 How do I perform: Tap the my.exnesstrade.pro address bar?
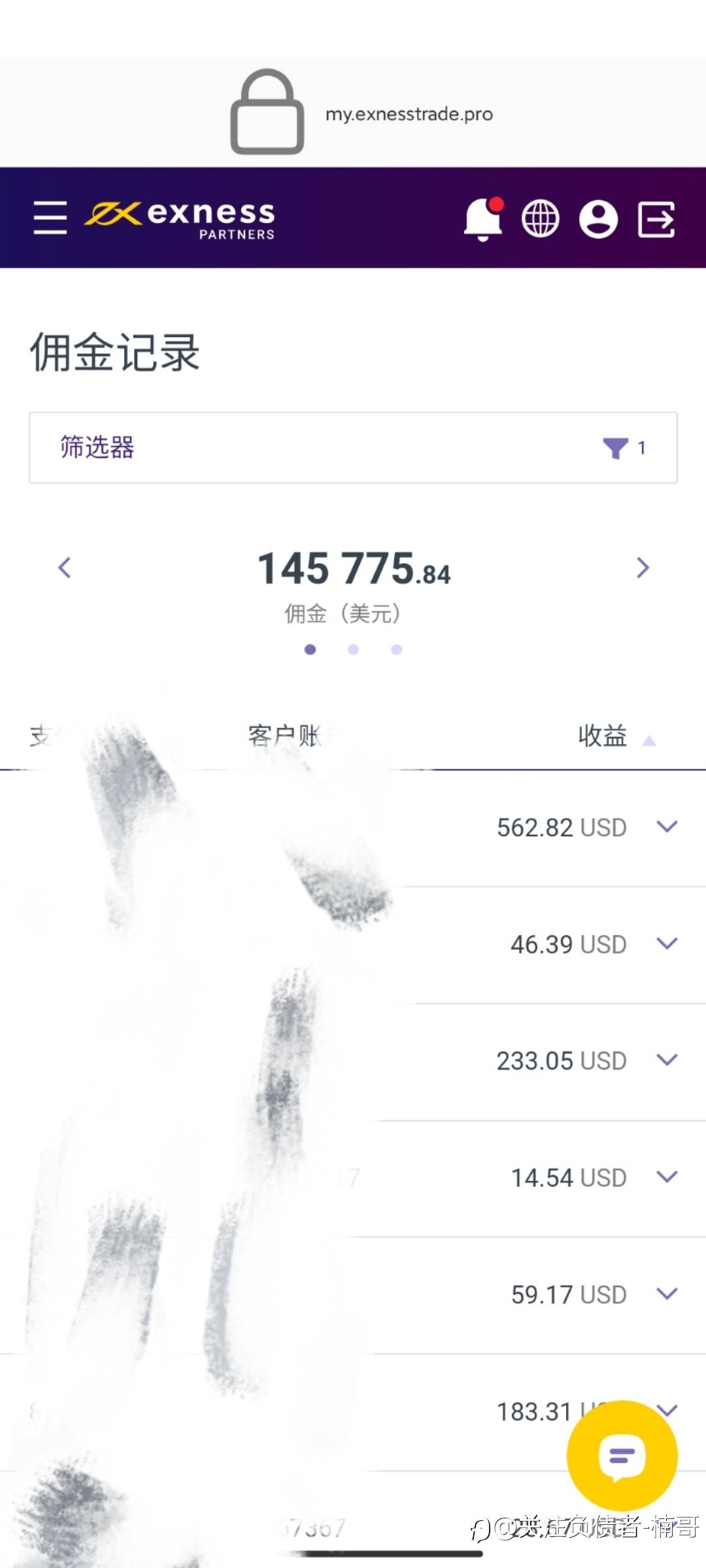point(409,114)
